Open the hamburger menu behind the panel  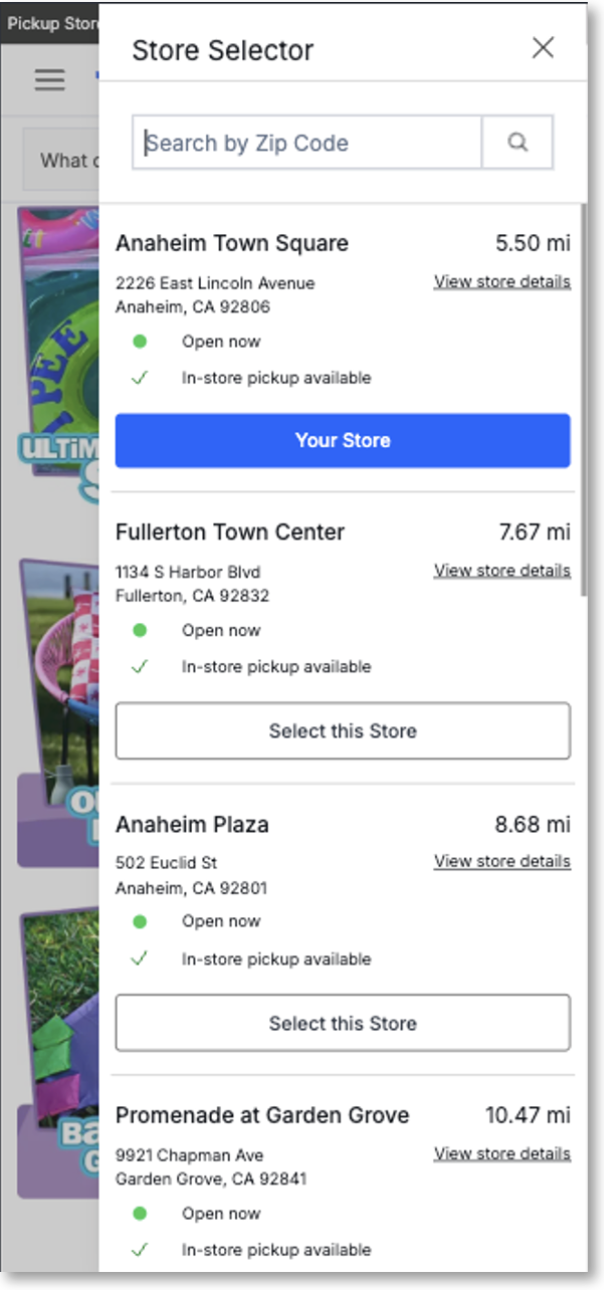pos(50,80)
